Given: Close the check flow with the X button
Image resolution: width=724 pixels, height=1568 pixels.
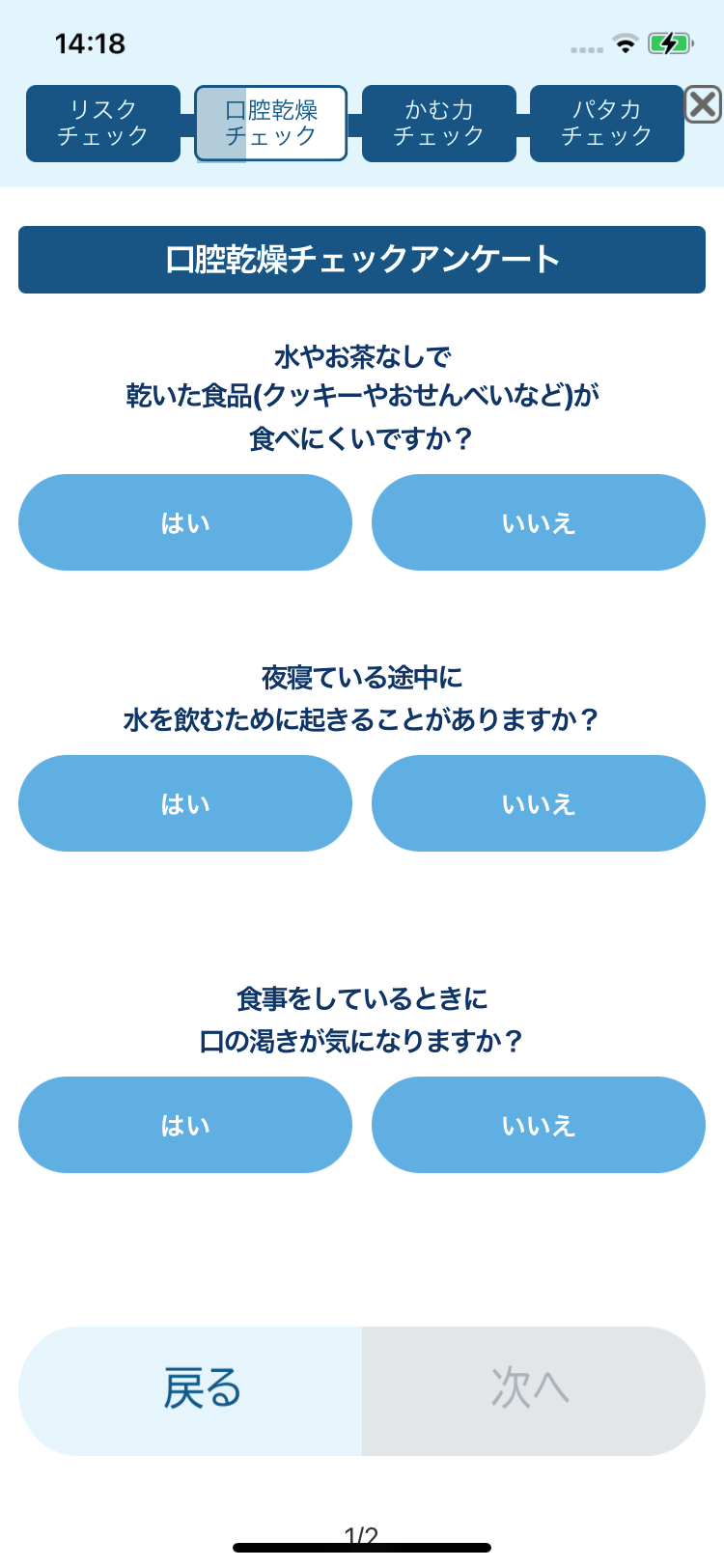Looking at the screenshot, I should pyautogui.click(x=703, y=104).
